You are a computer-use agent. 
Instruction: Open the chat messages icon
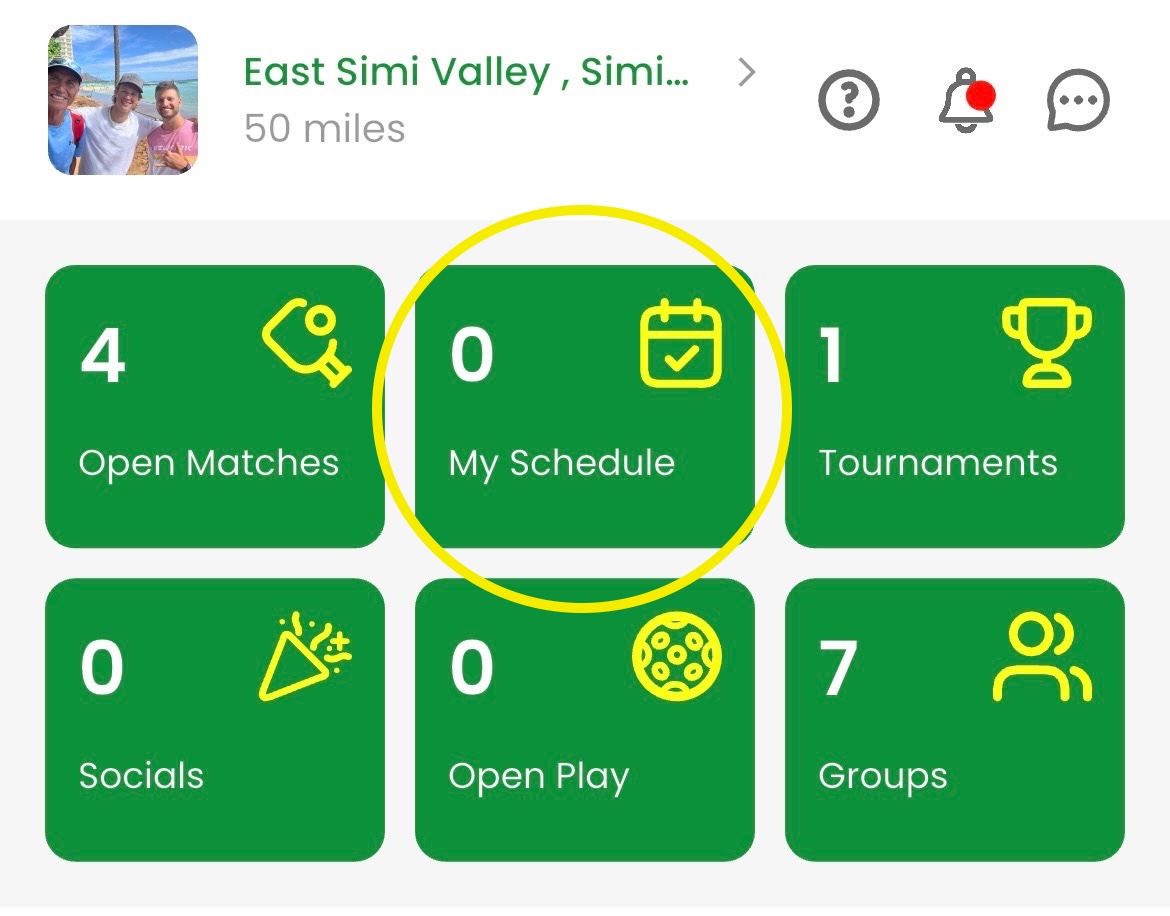pos(1078,100)
